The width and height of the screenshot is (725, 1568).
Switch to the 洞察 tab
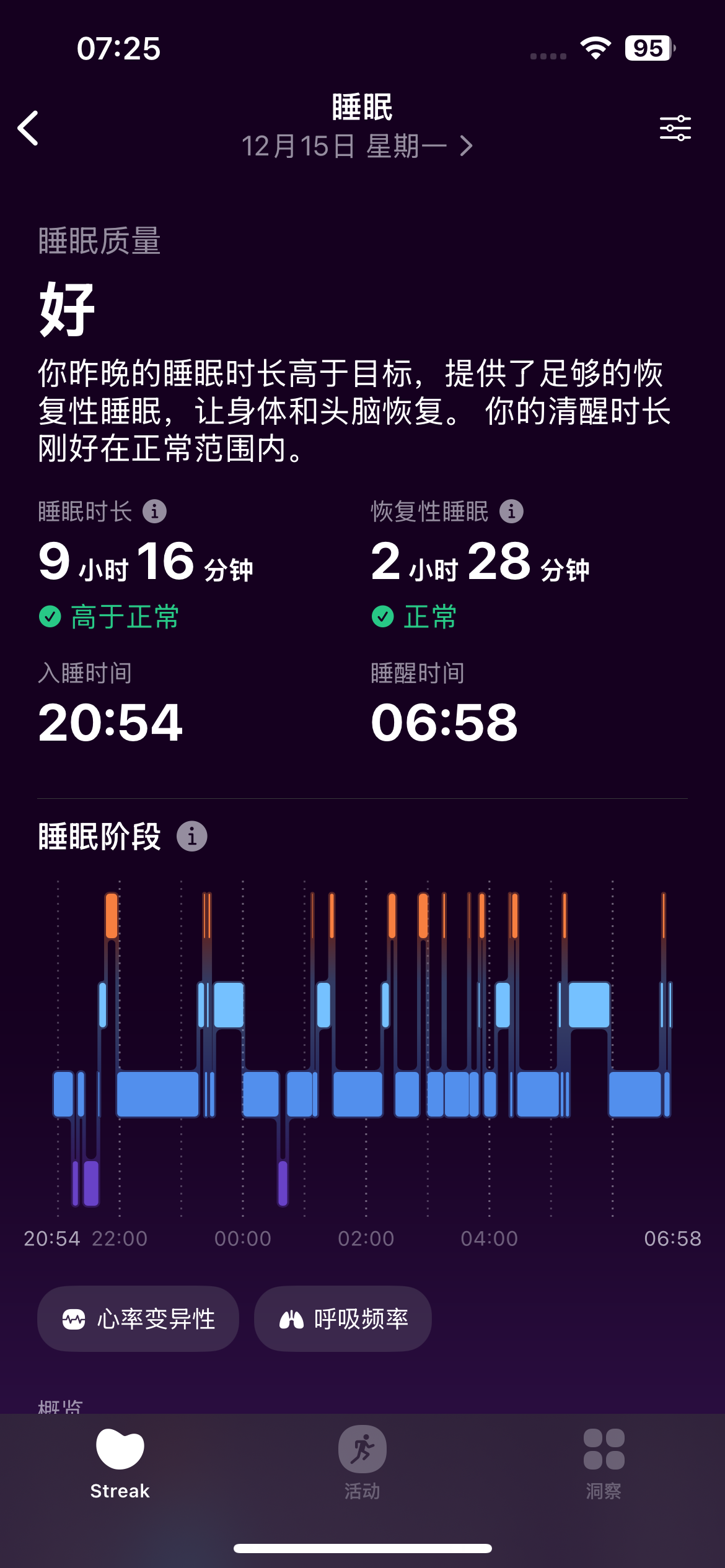tap(604, 1463)
